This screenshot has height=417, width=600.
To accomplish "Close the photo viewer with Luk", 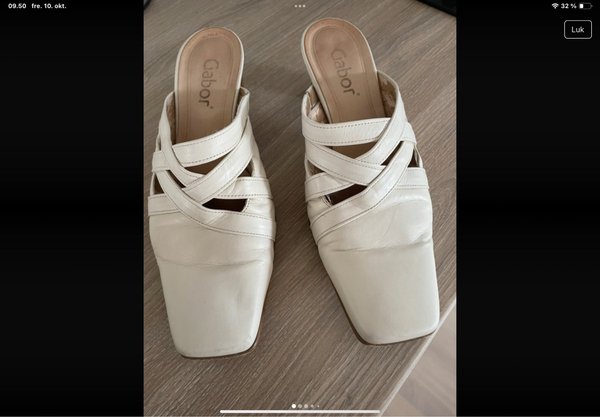I will [x=577, y=30].
